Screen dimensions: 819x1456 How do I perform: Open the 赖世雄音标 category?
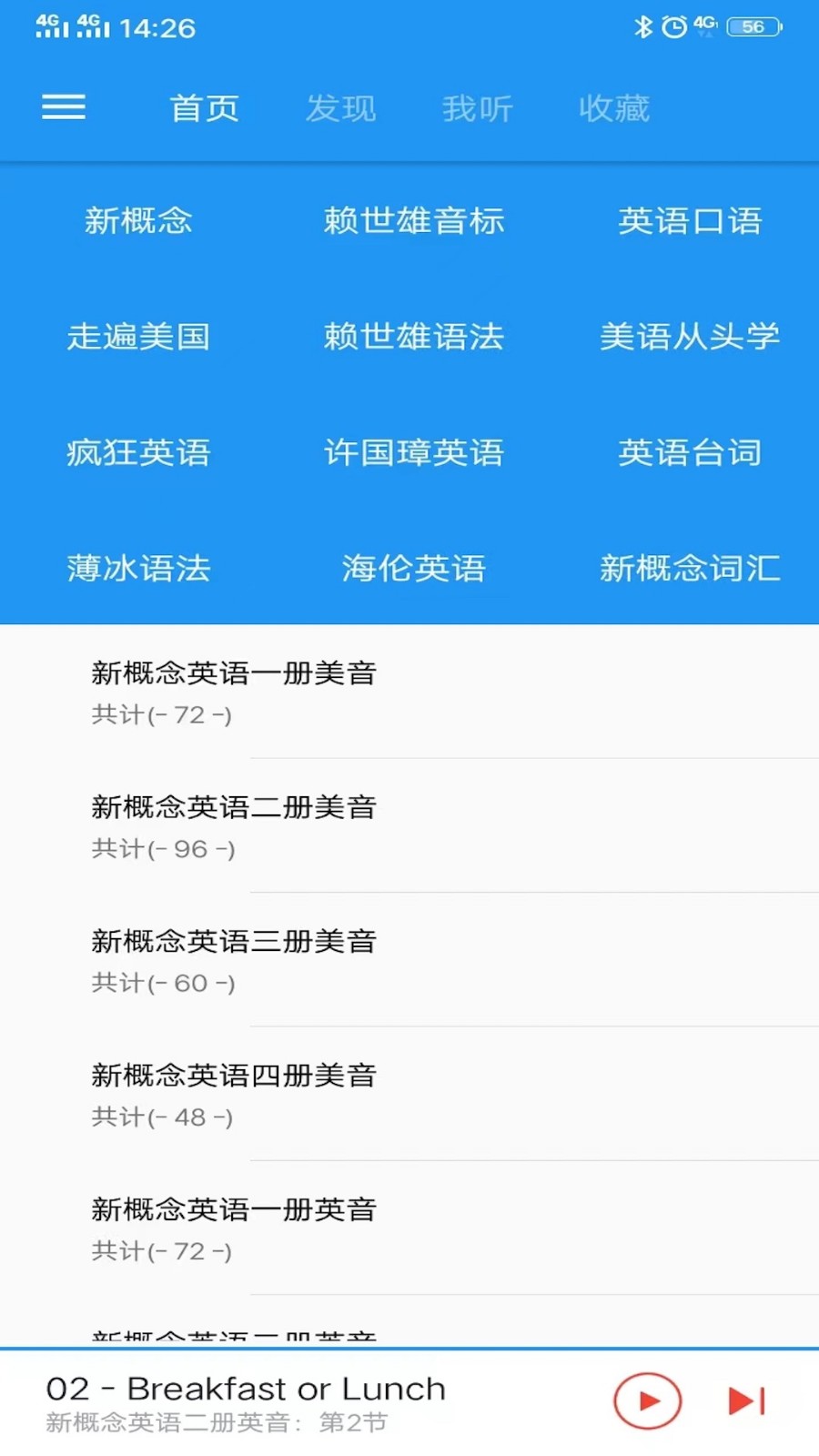coord(414,221)
